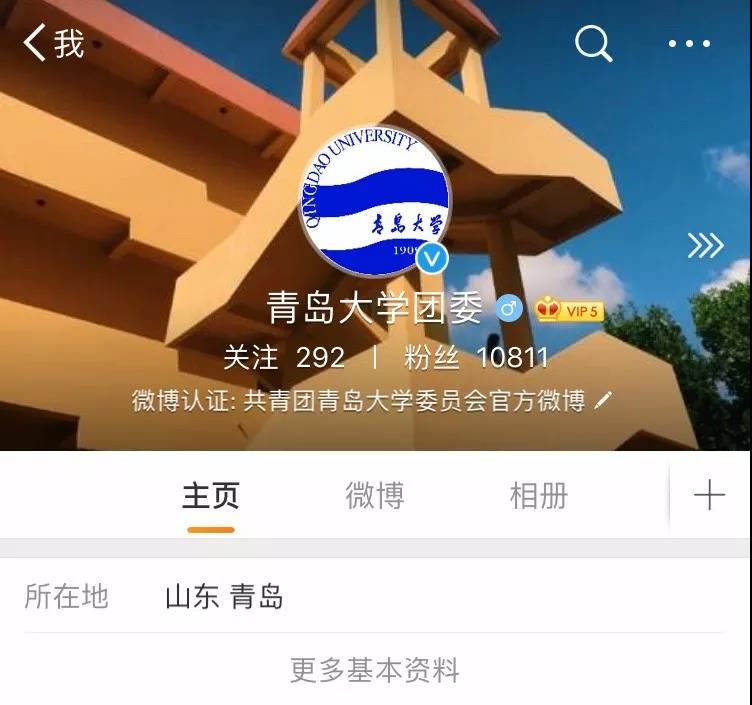Switch to the 微博 tab

click(375, 495)
